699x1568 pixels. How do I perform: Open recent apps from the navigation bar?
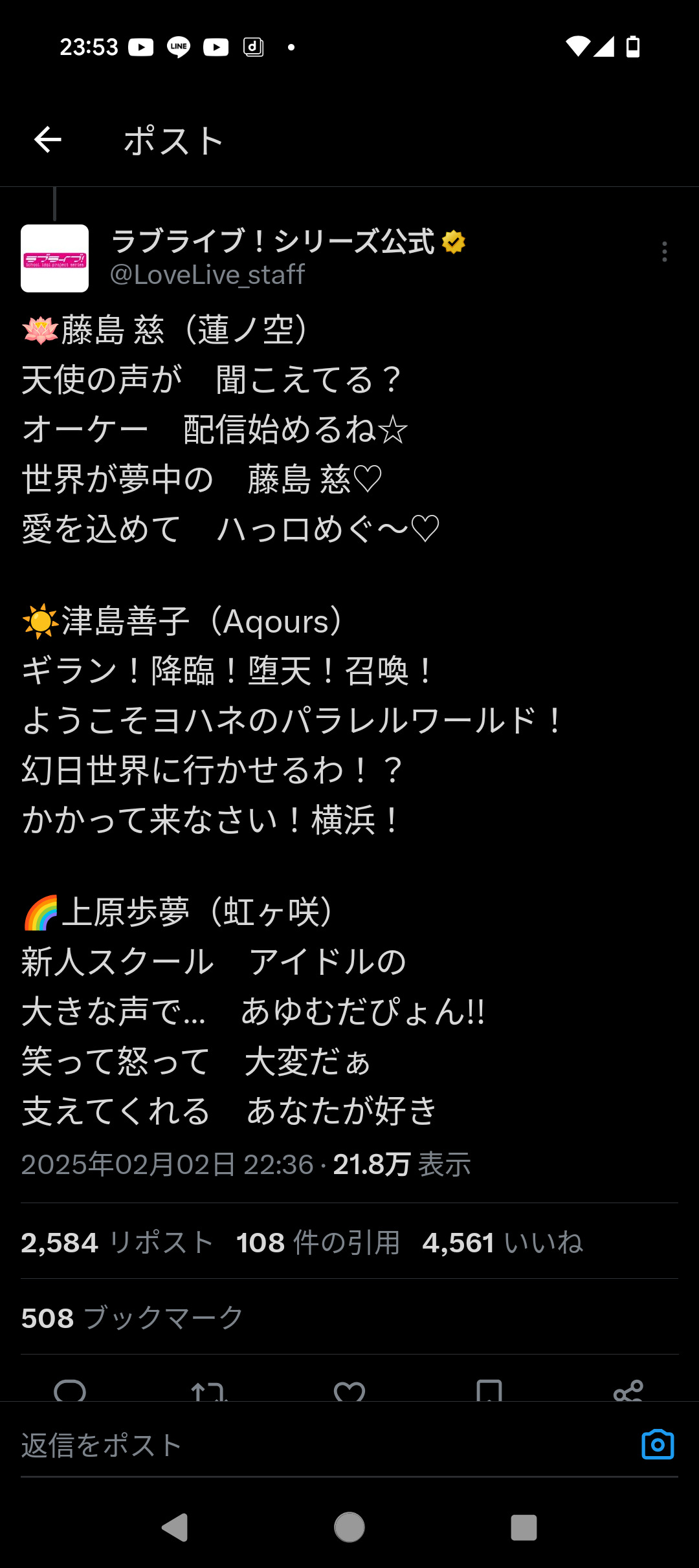[x=524, y=1527]
